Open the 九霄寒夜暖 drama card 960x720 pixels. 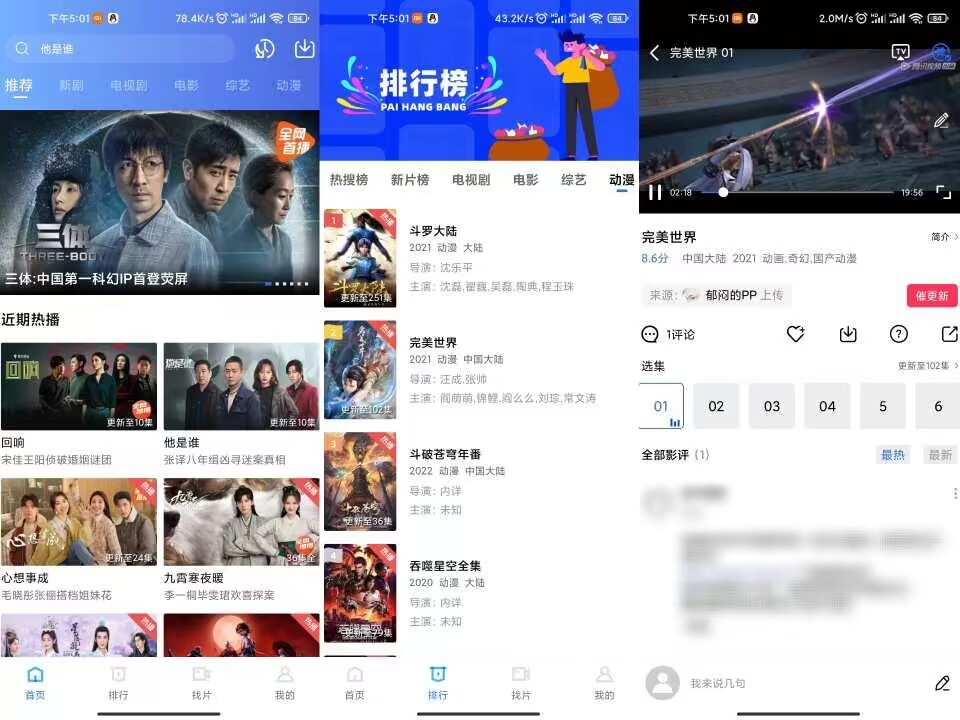point(241,523)
